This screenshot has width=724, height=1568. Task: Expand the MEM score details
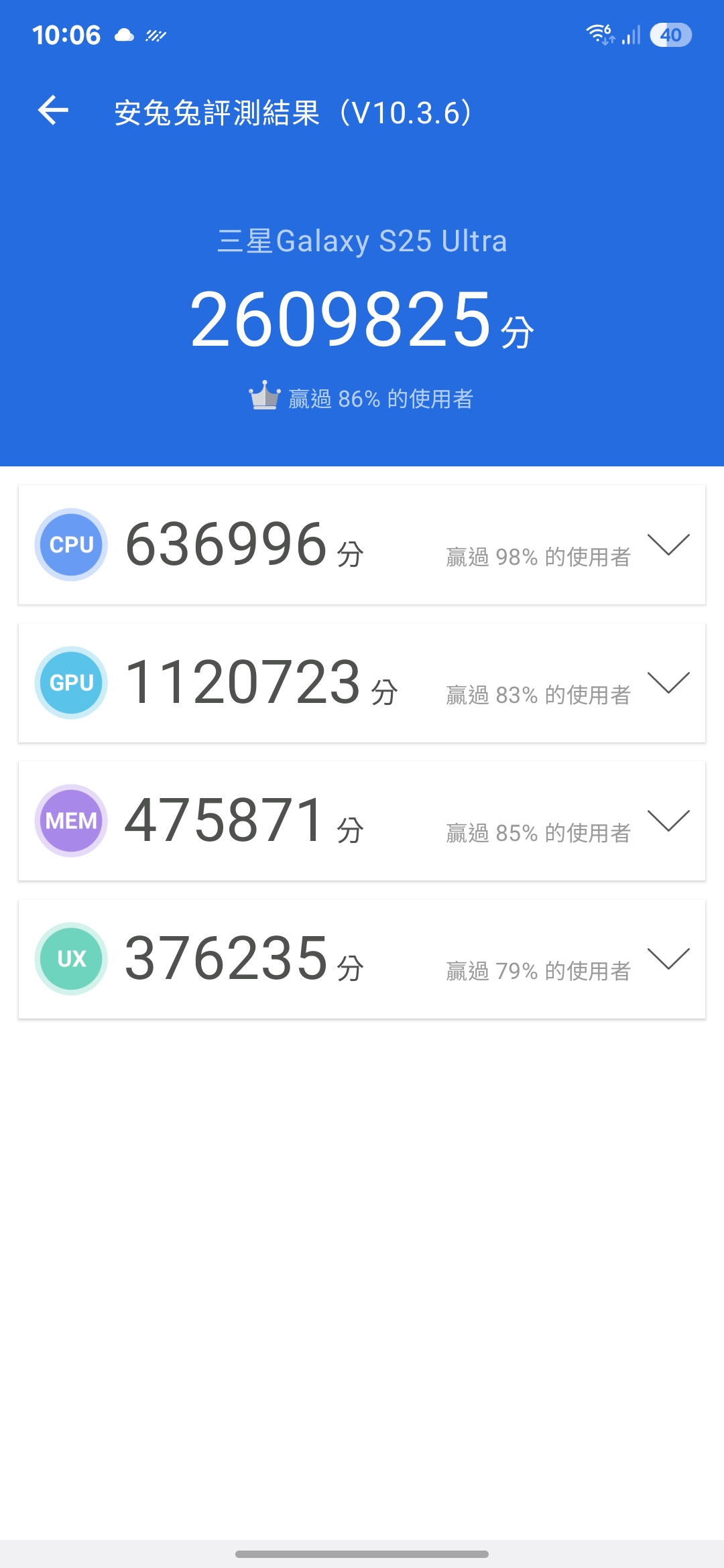click(x=668, y=821)
